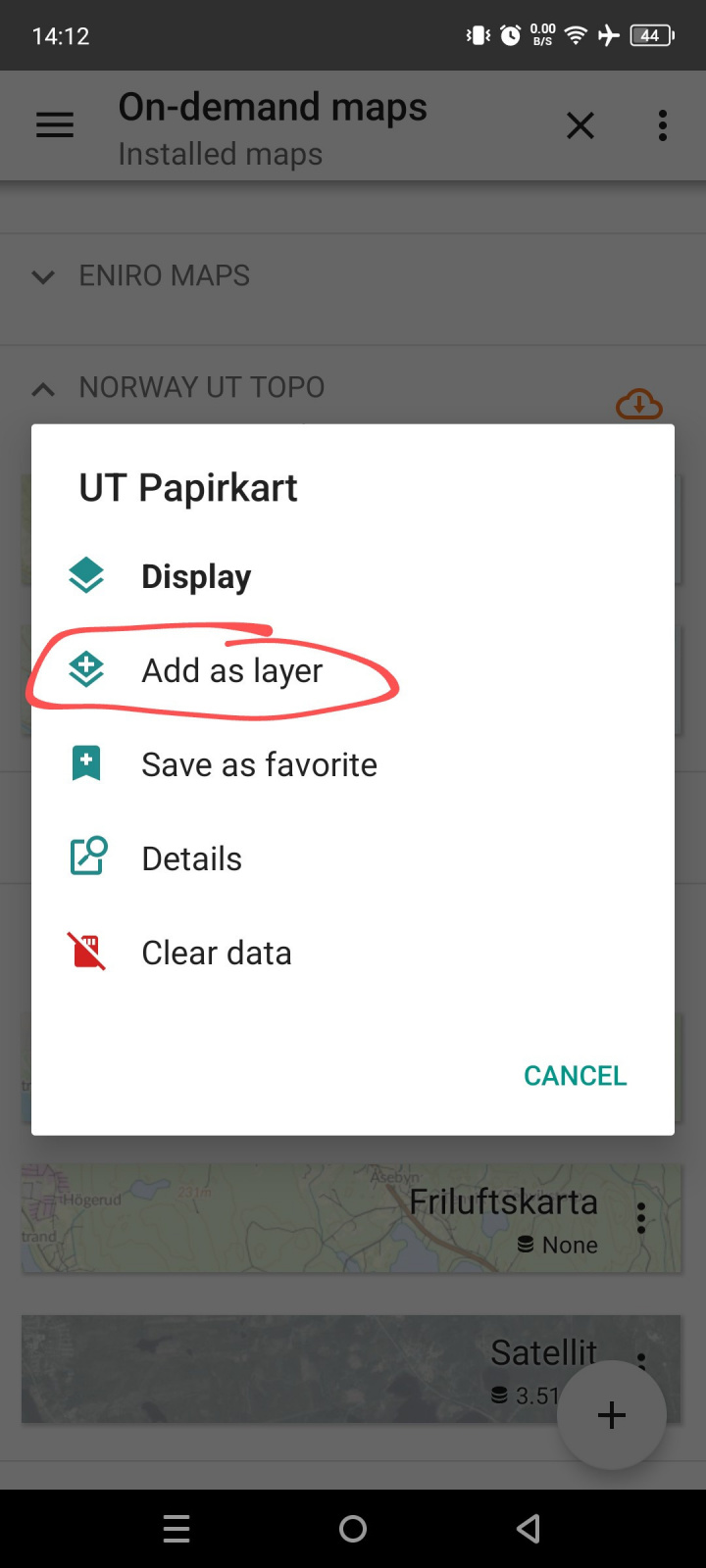Clear data for UT Papirkart
Screen dimensions: 706x1568
[216, 953]
